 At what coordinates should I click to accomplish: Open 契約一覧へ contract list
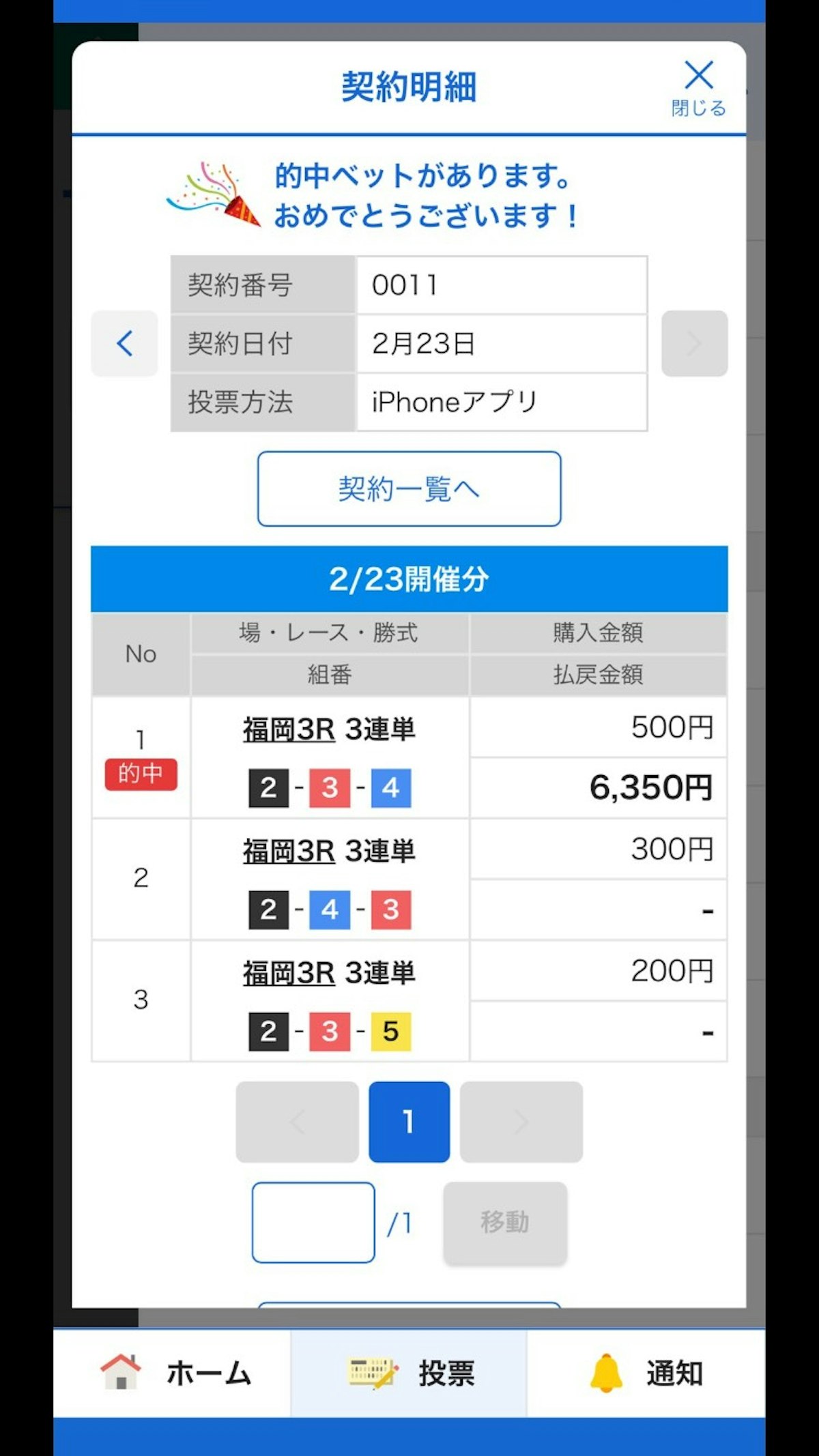pos(409,489)
